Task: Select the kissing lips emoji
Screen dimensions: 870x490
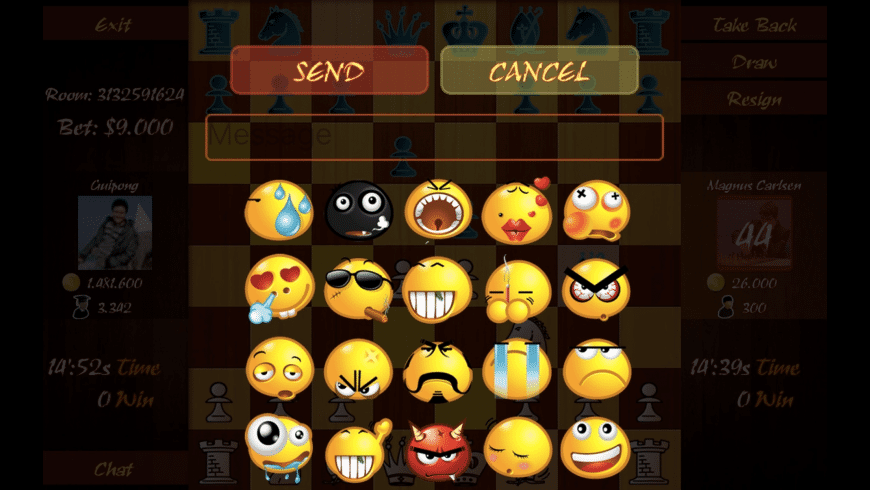Action: tap(517, 211)
